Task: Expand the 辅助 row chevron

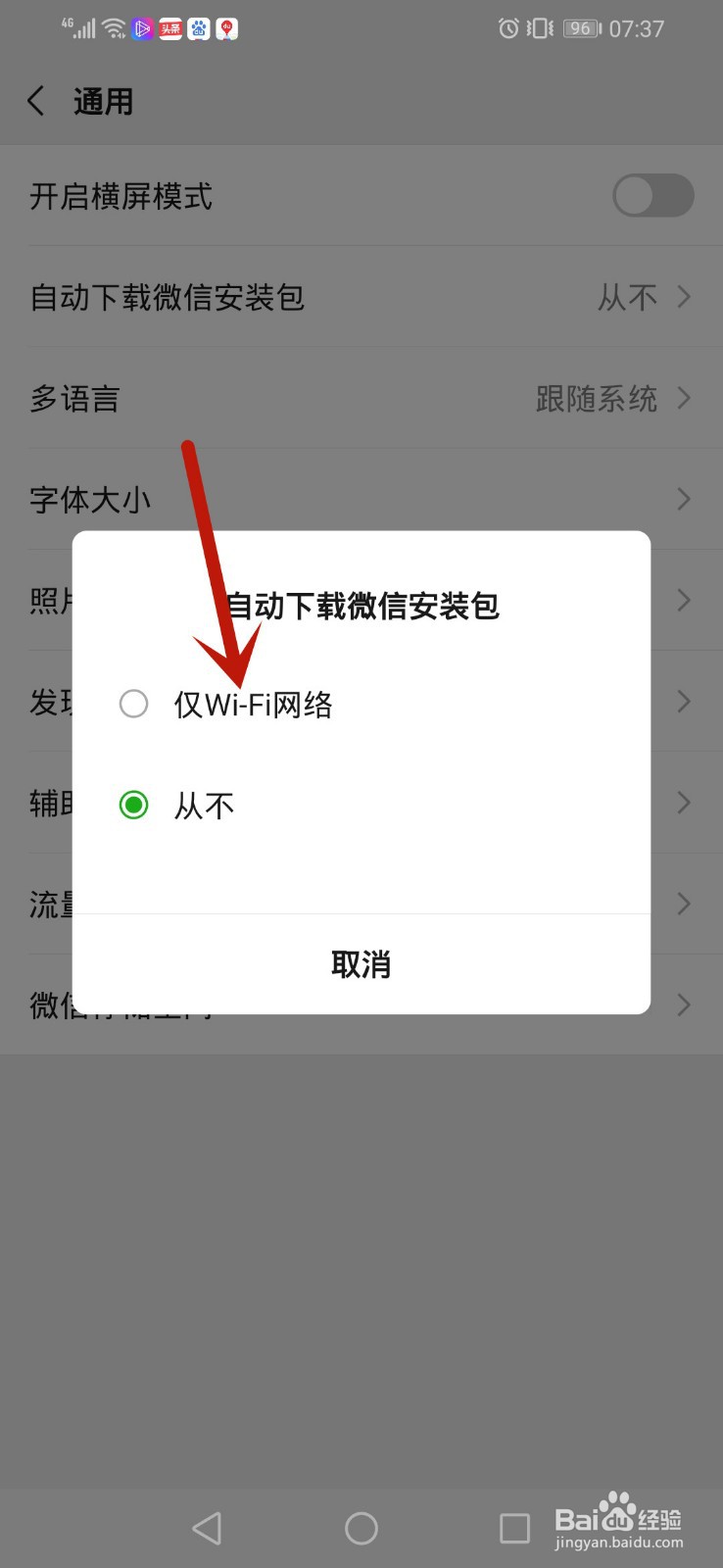Action: pos(683,804)
